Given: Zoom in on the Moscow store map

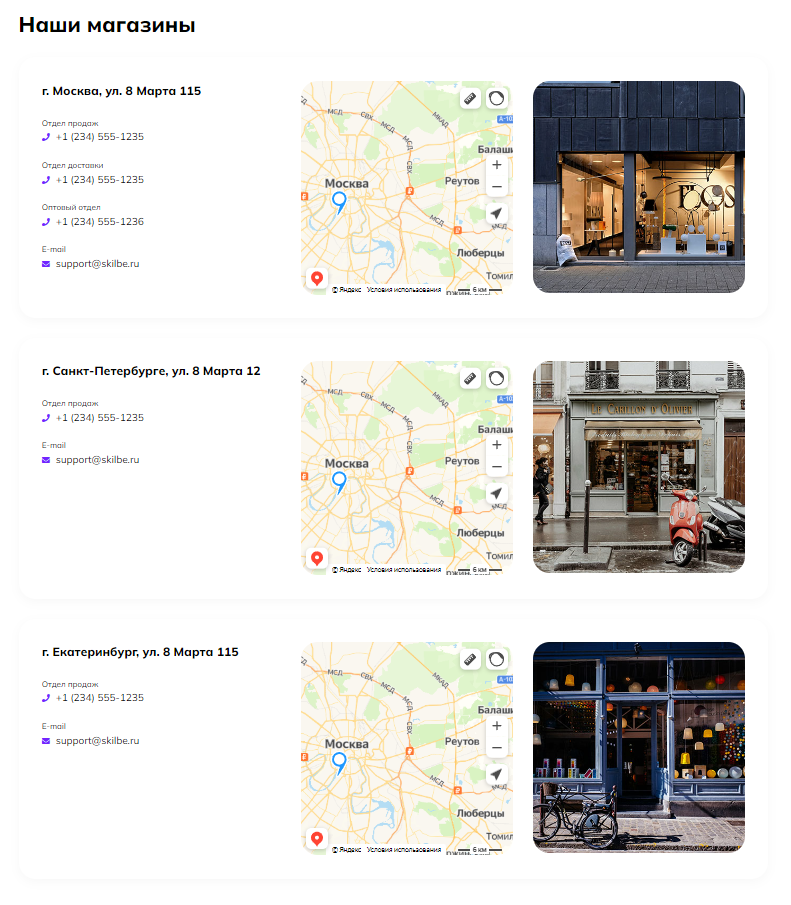Looking at the screenshot, I should pyautogui.click(x=496, y=165).
